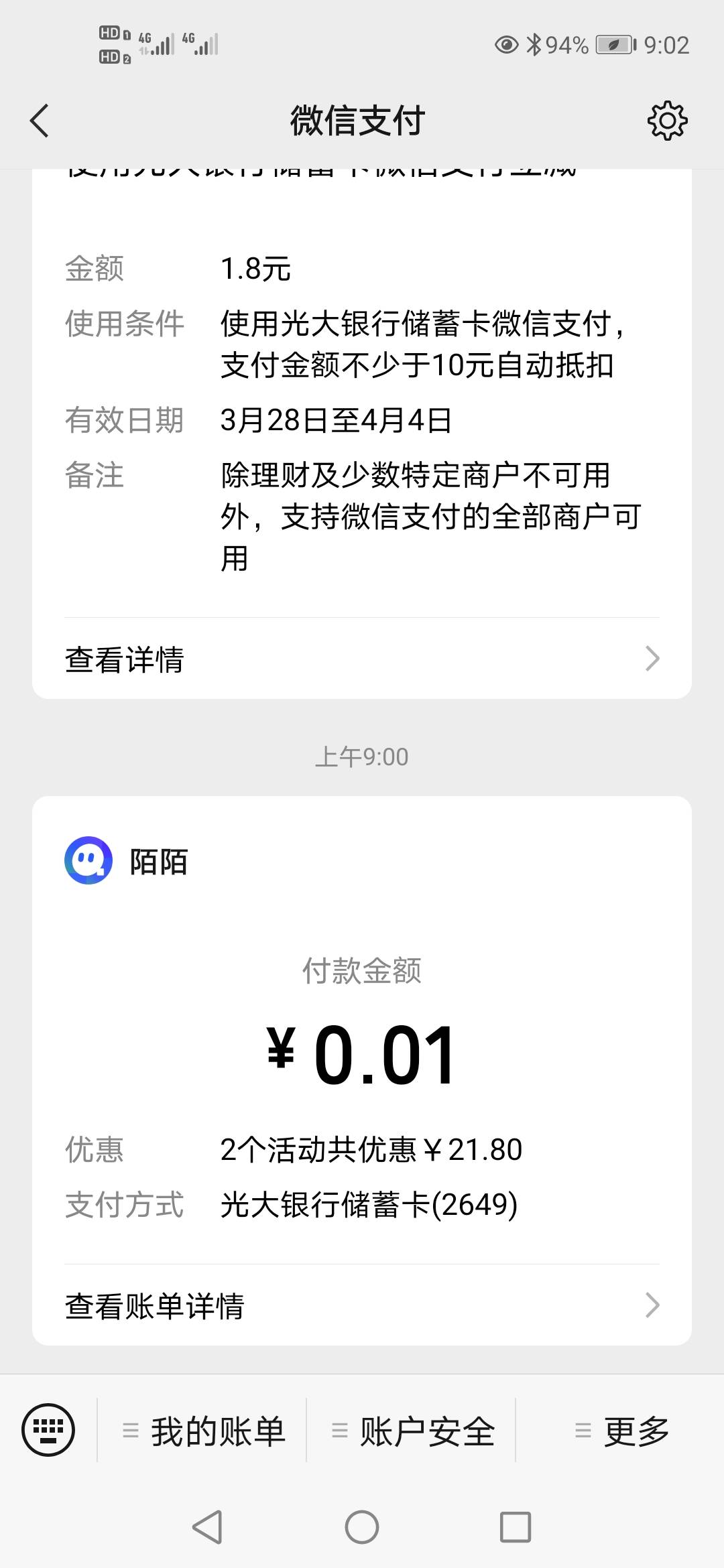Open the 更多 menu
The width and height of the screenshot is (724, 1568).
coord(622,1431)
